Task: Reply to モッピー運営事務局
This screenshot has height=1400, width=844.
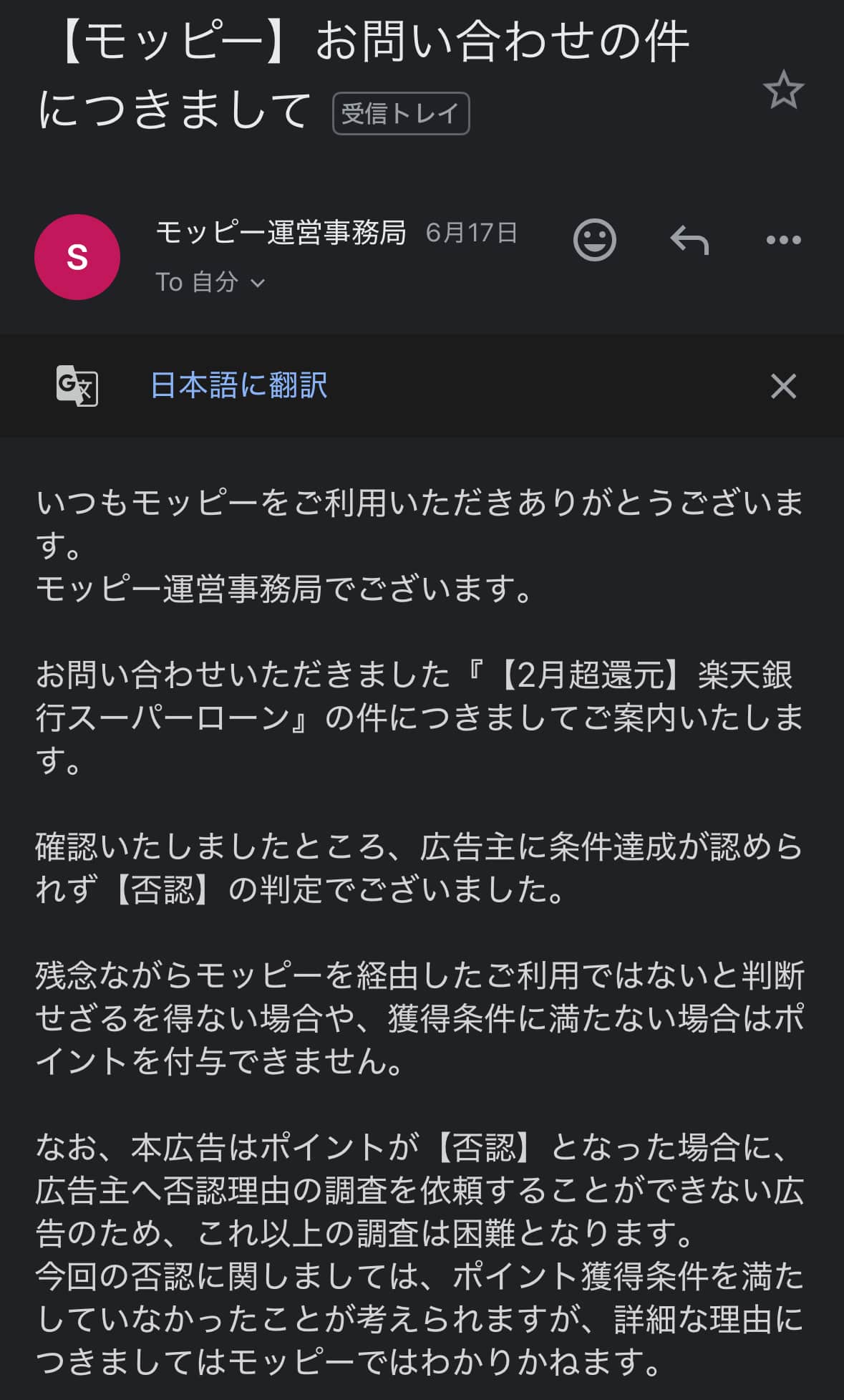Action: pos(689,240)
